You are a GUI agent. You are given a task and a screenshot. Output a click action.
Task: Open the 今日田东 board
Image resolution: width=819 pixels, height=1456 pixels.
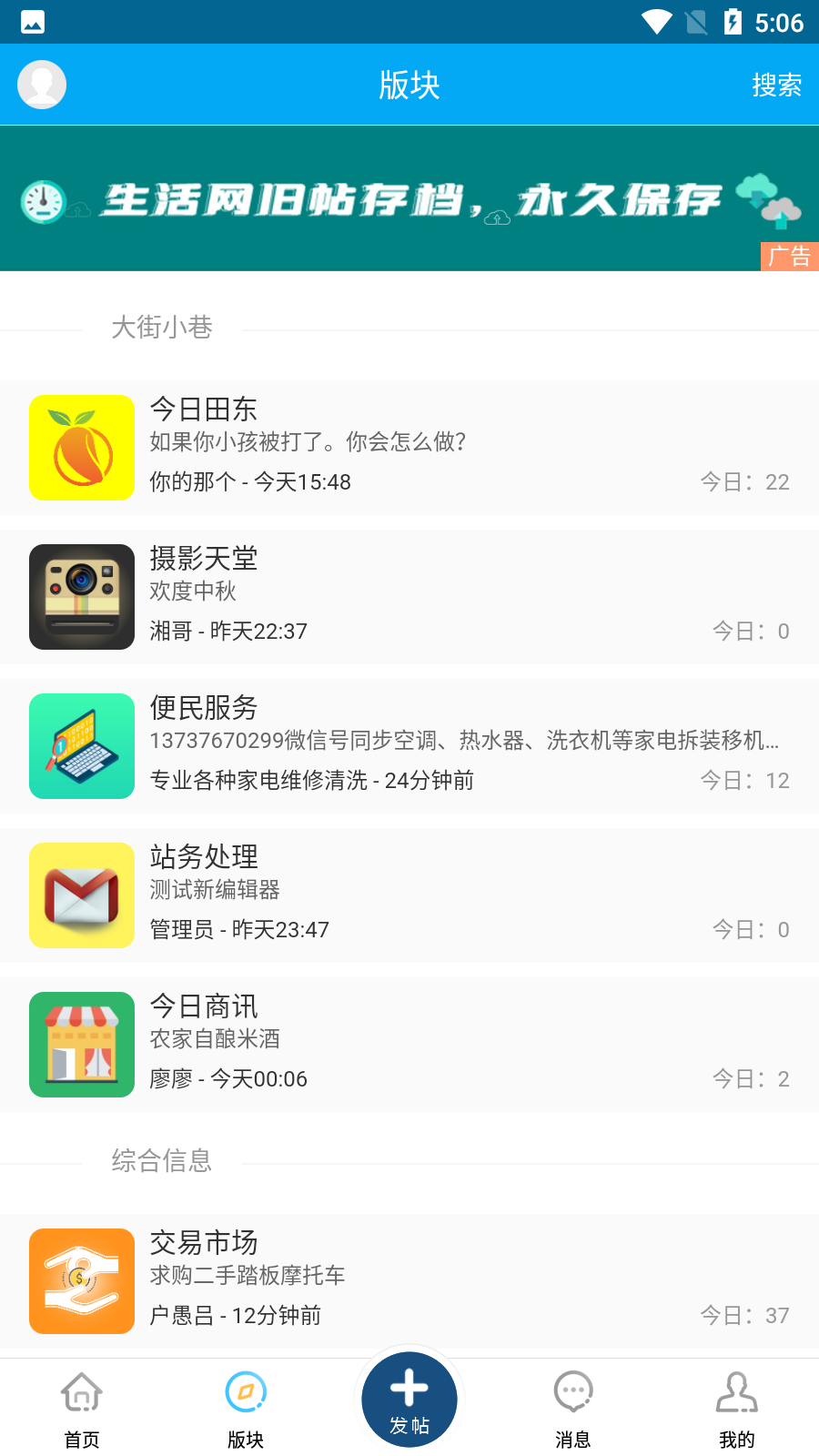409,448
